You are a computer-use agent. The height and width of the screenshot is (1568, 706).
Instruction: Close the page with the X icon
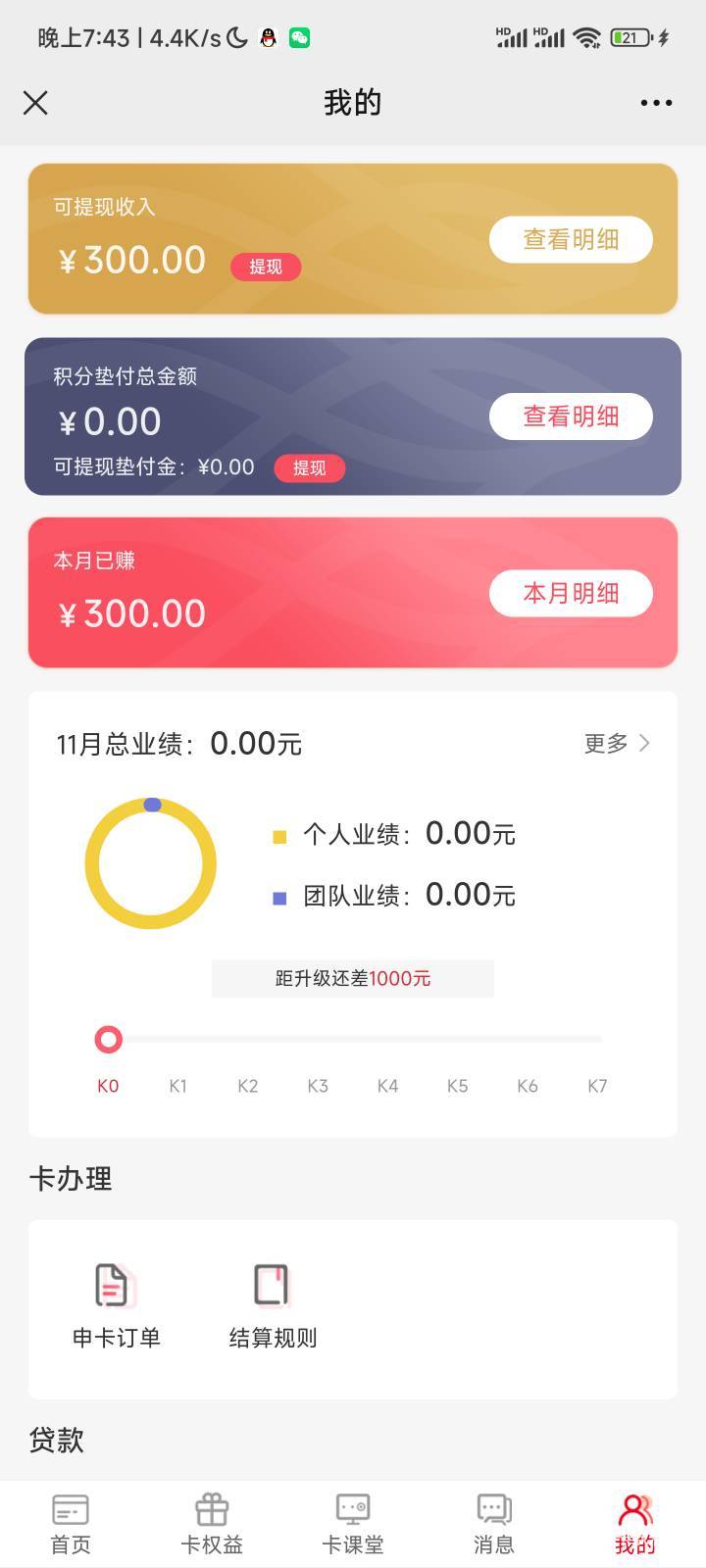tap(35, 102)
